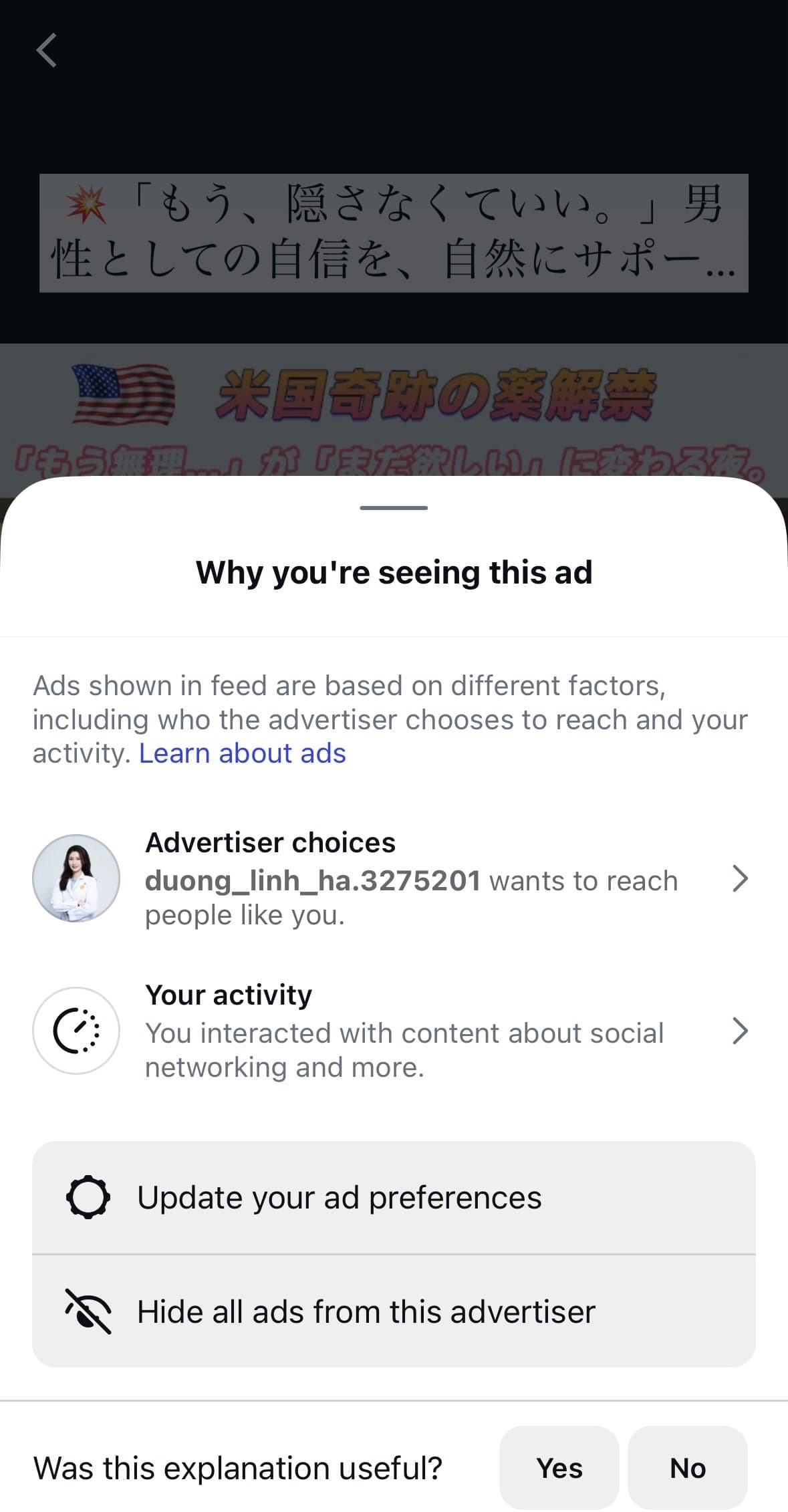Answer Yes, explanation was useful
Viewport: 788px width, 1512px height.
point(559,1468)
